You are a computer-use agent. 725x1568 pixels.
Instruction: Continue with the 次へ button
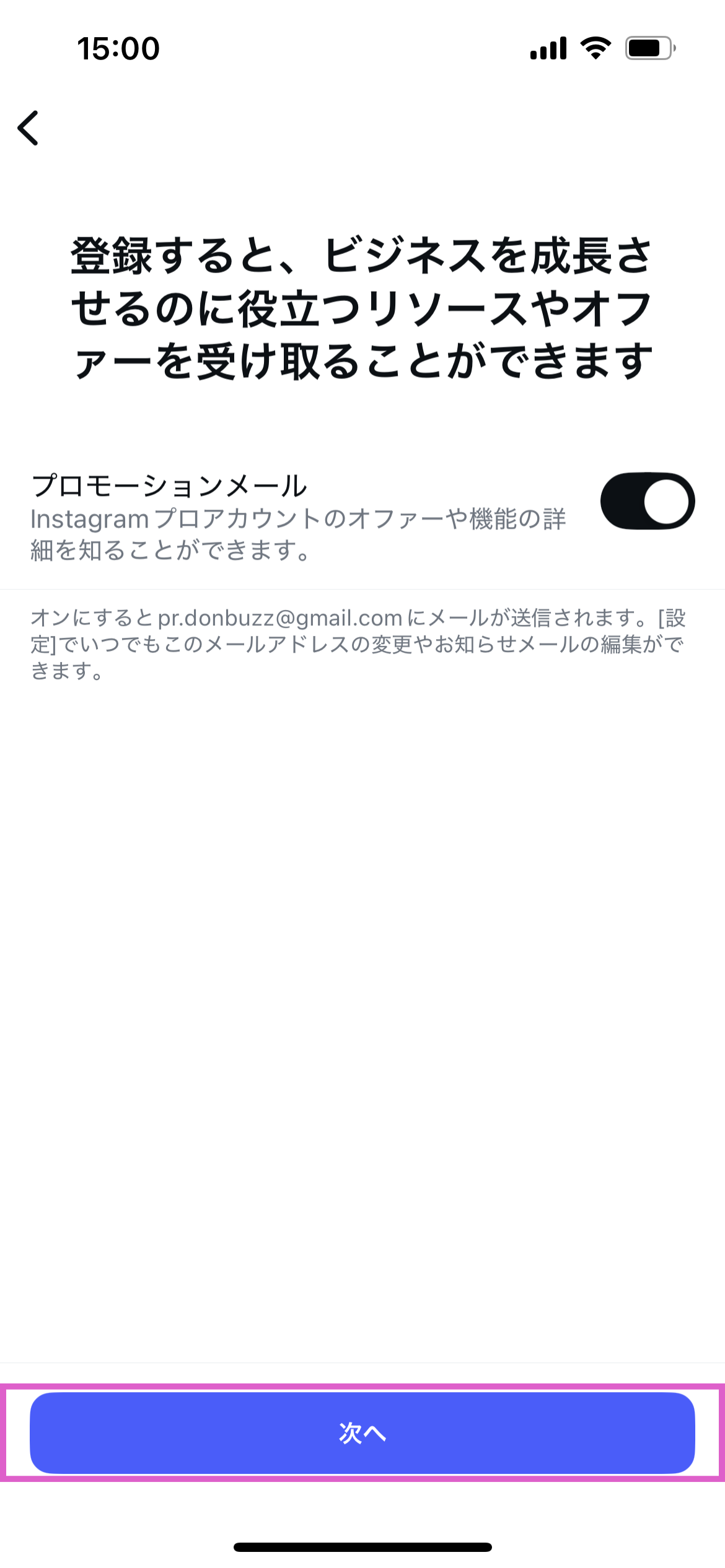(362, 1432)
